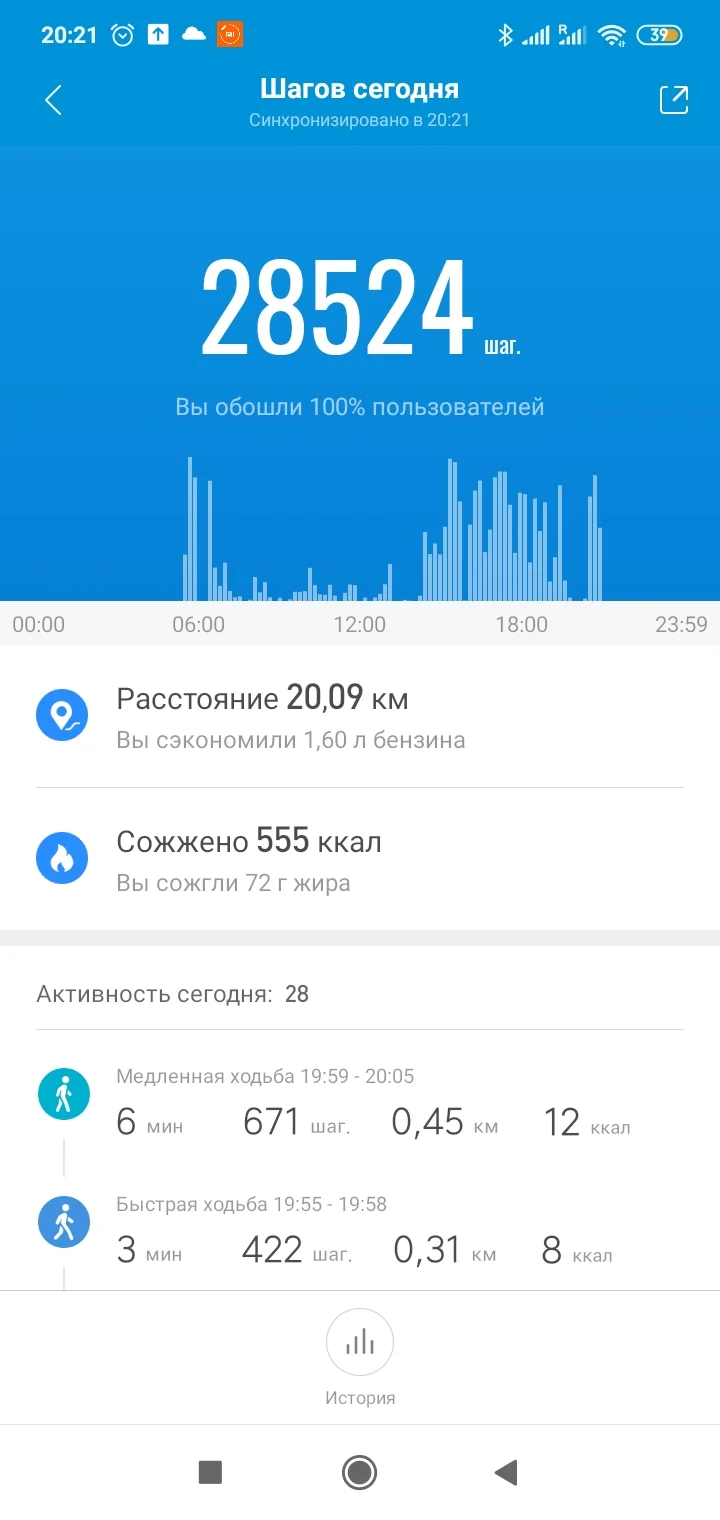This screenshot has height=1520, width=720.
Task: Open step history via the chart icon
Action: tap(360, 1342)
